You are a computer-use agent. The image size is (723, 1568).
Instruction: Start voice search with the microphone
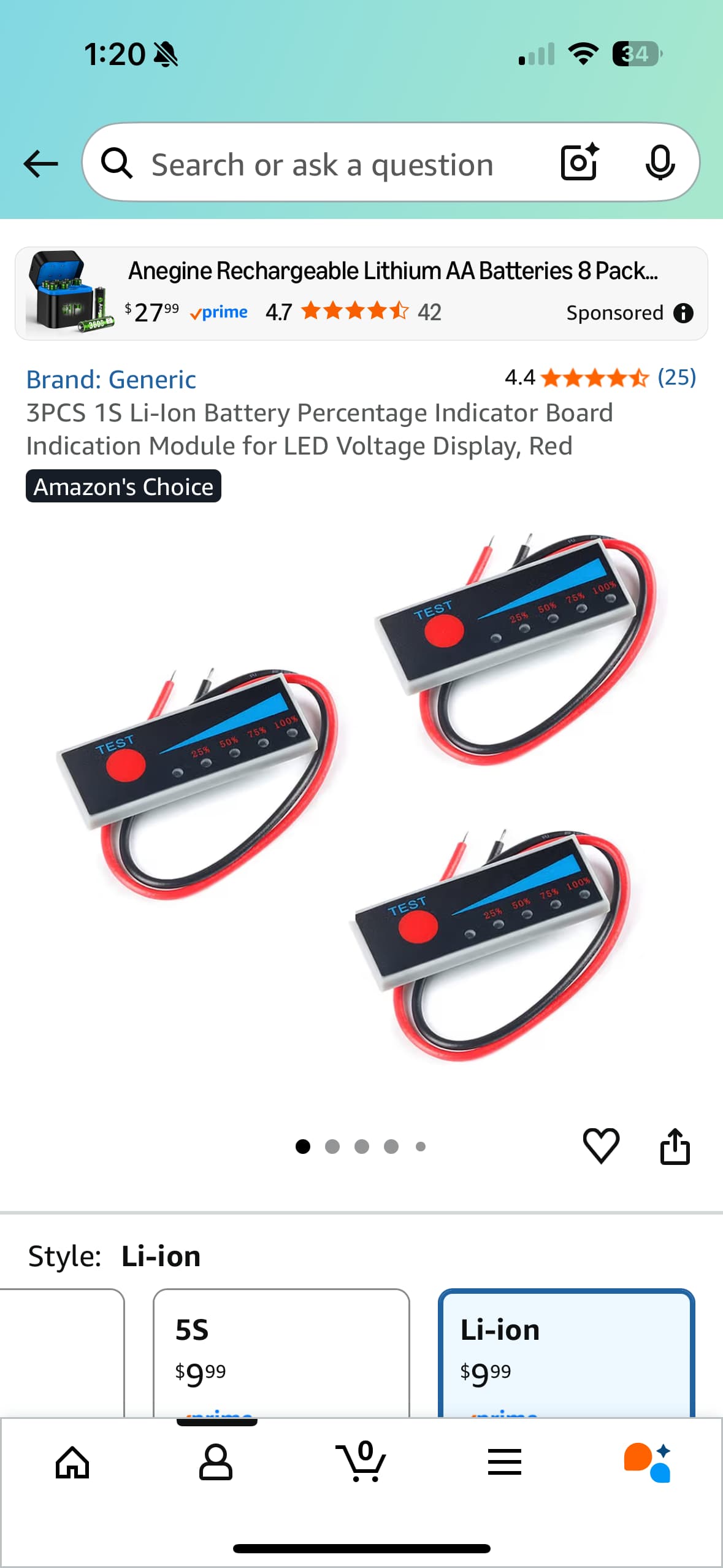(x=660, y=163)
